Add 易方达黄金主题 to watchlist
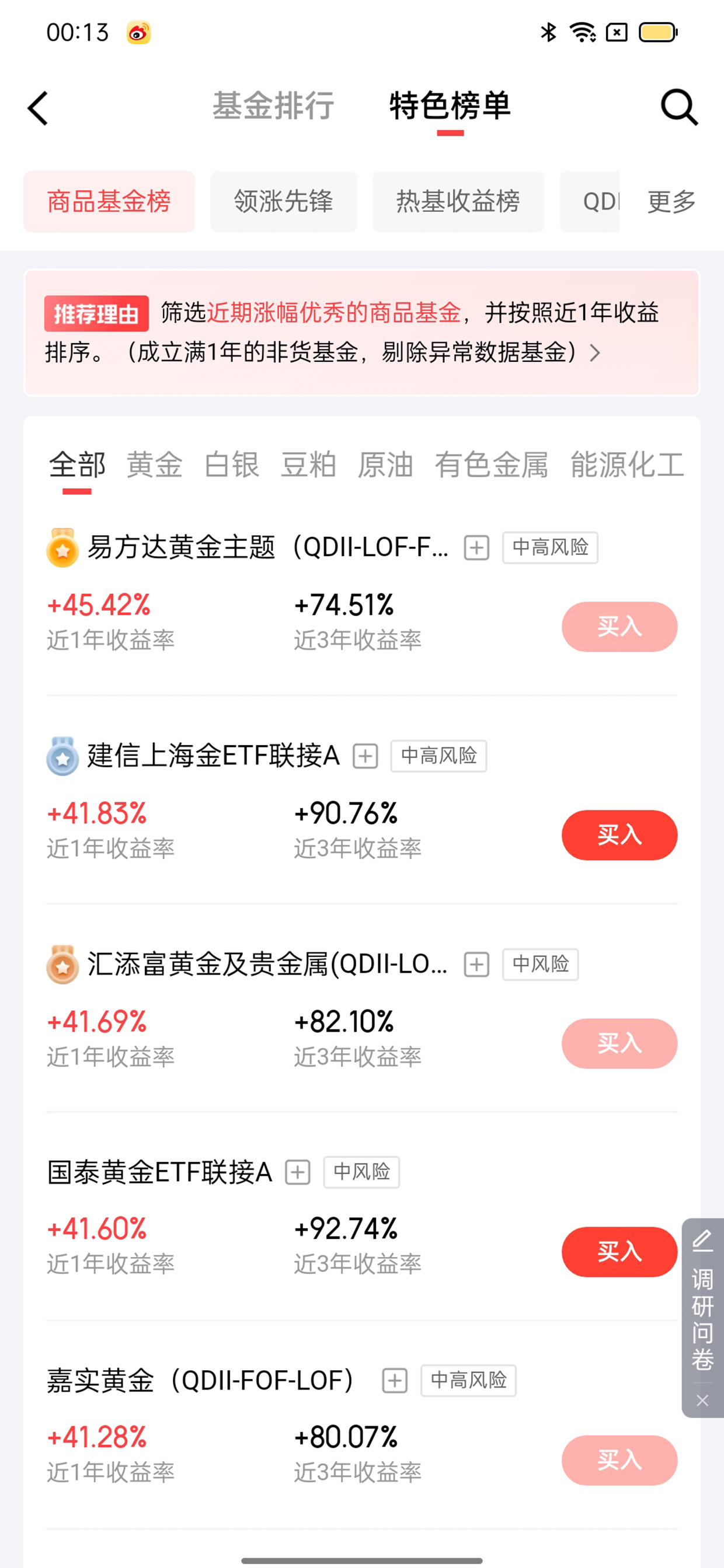 pyautogui.click(x=476, y=547)
